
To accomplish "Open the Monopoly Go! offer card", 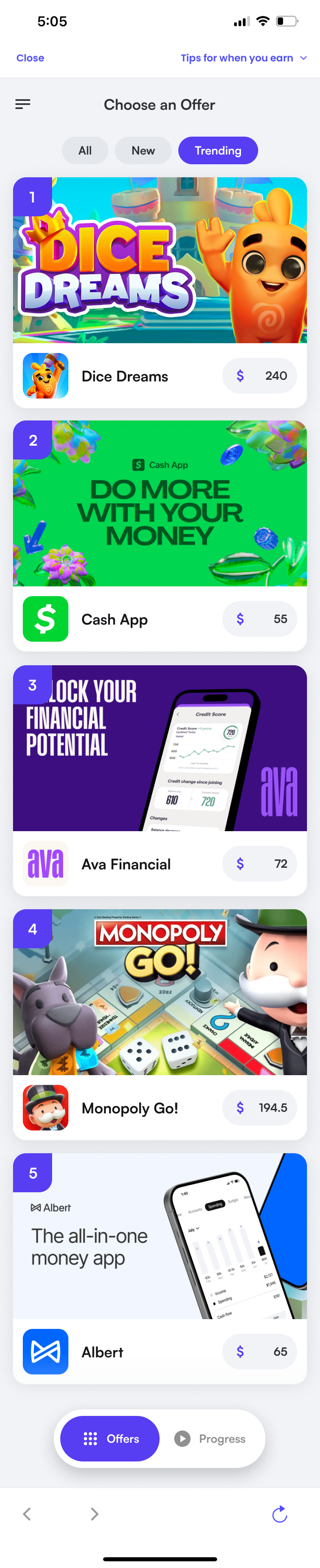I will pyautogui.click(x=160, y=1024).
